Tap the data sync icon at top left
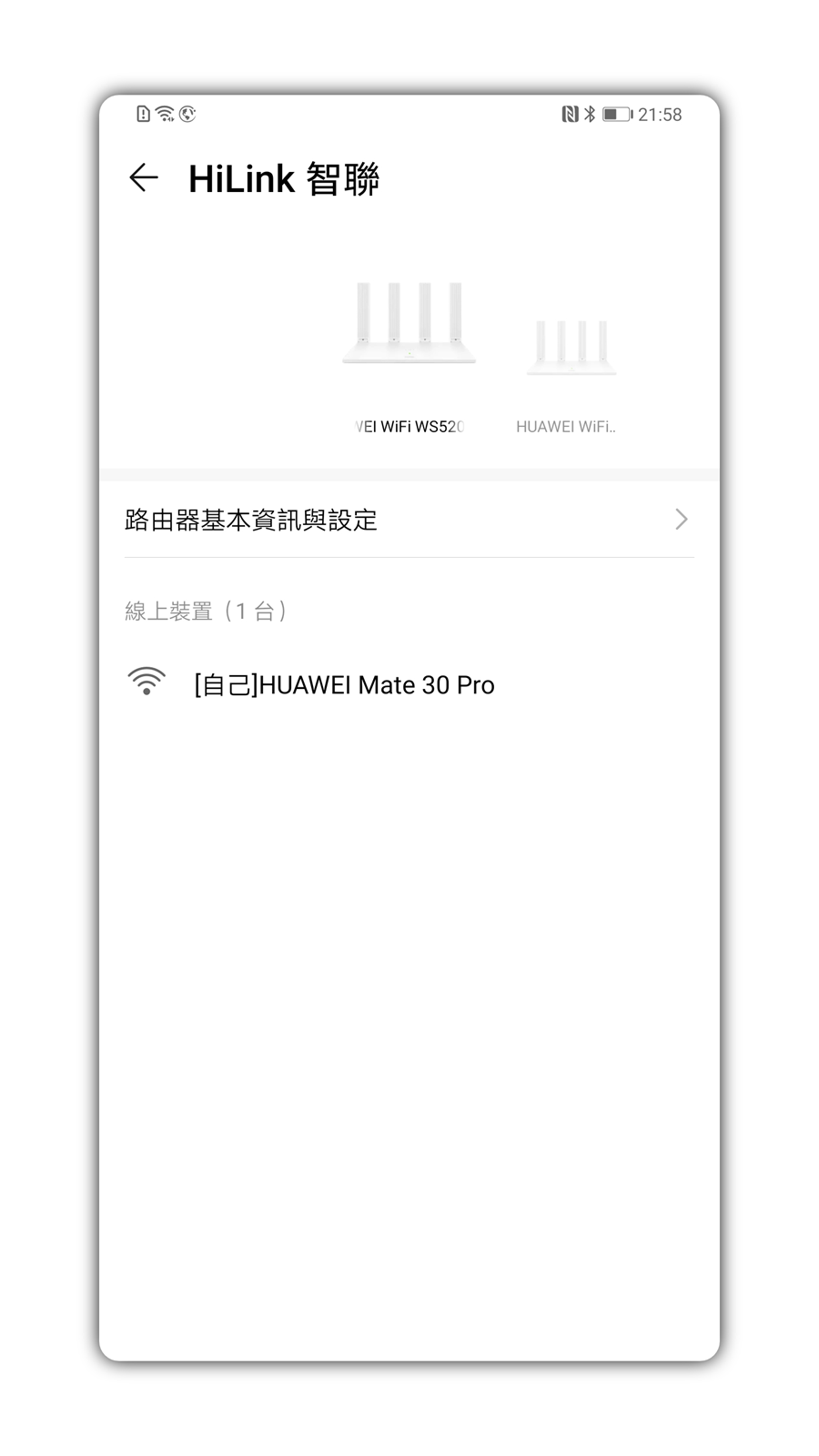Screen dimensions: 819x1456 [187, 114]
